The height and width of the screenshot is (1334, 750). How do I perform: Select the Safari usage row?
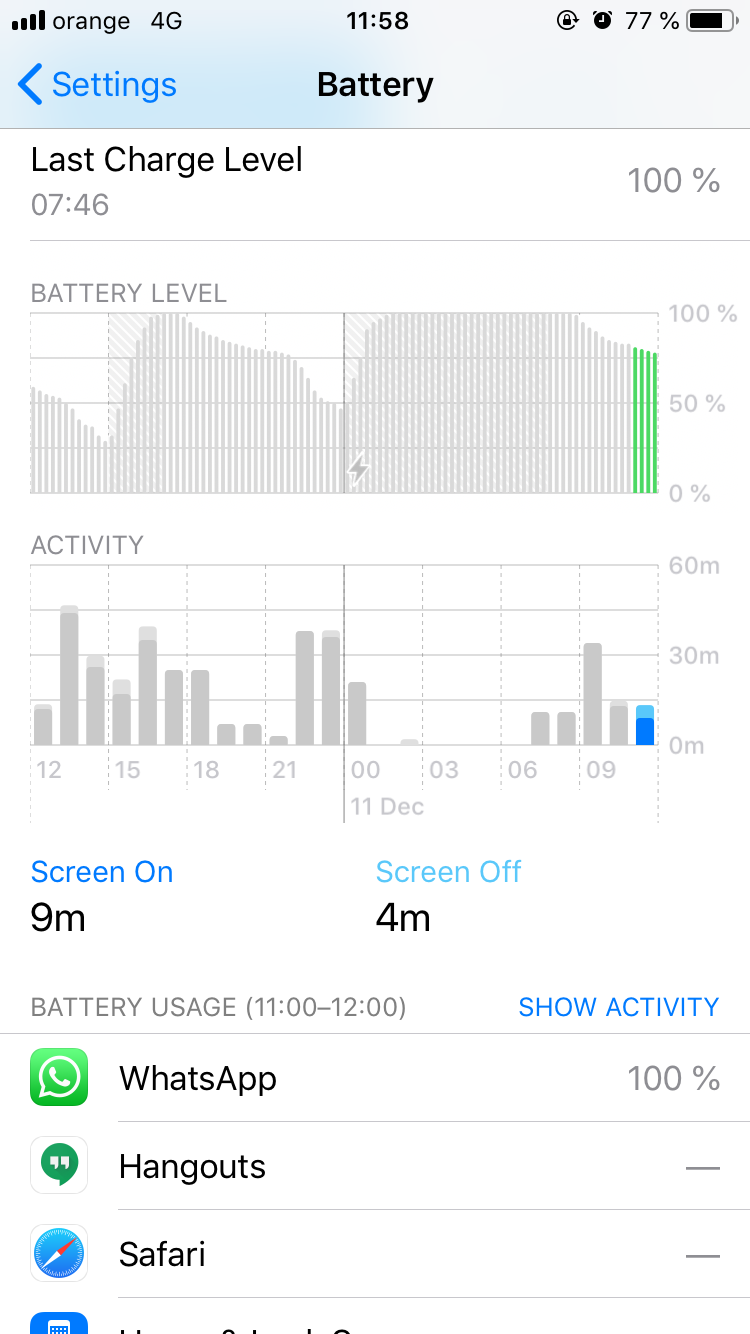375,1254
